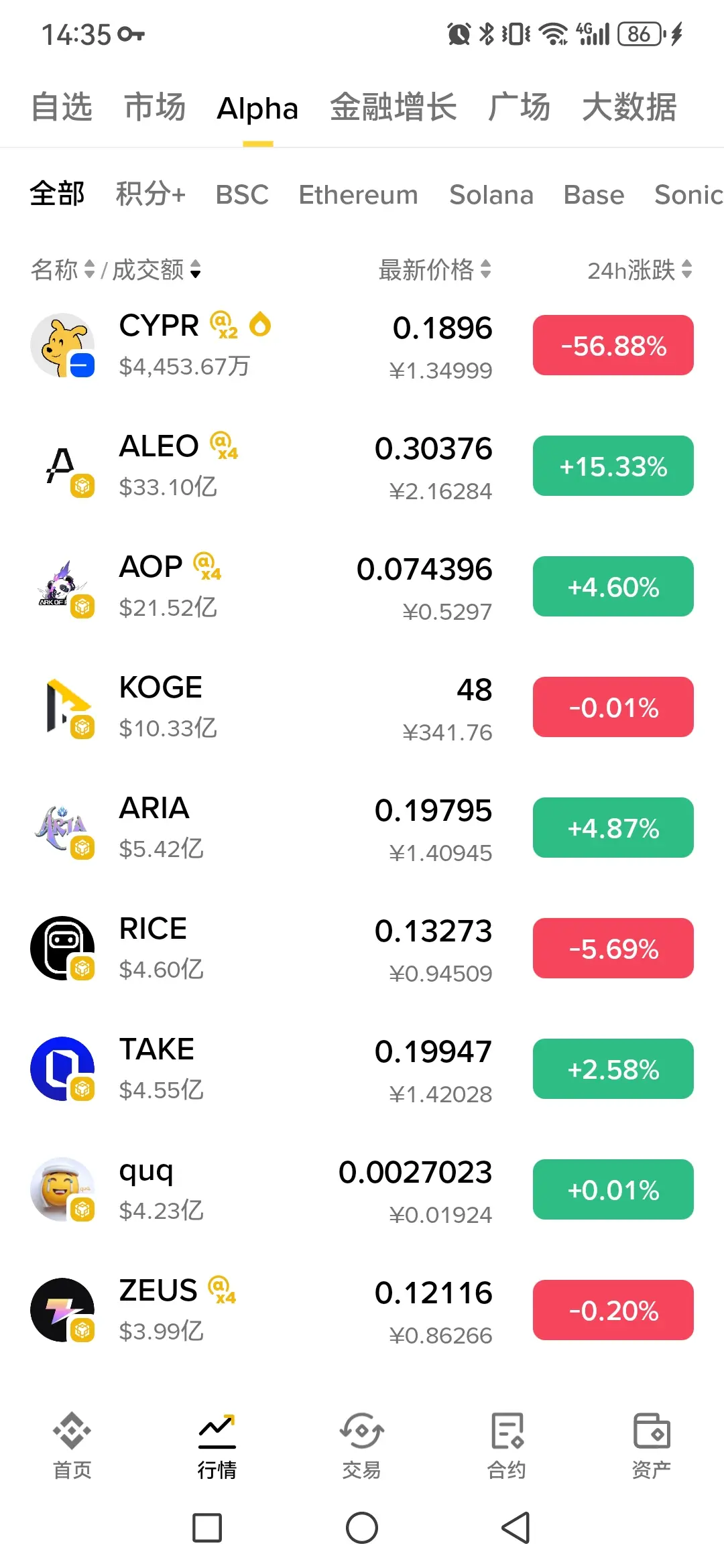Go to 首页 in bottom navigation
724x1568 pixels.
72,1445
